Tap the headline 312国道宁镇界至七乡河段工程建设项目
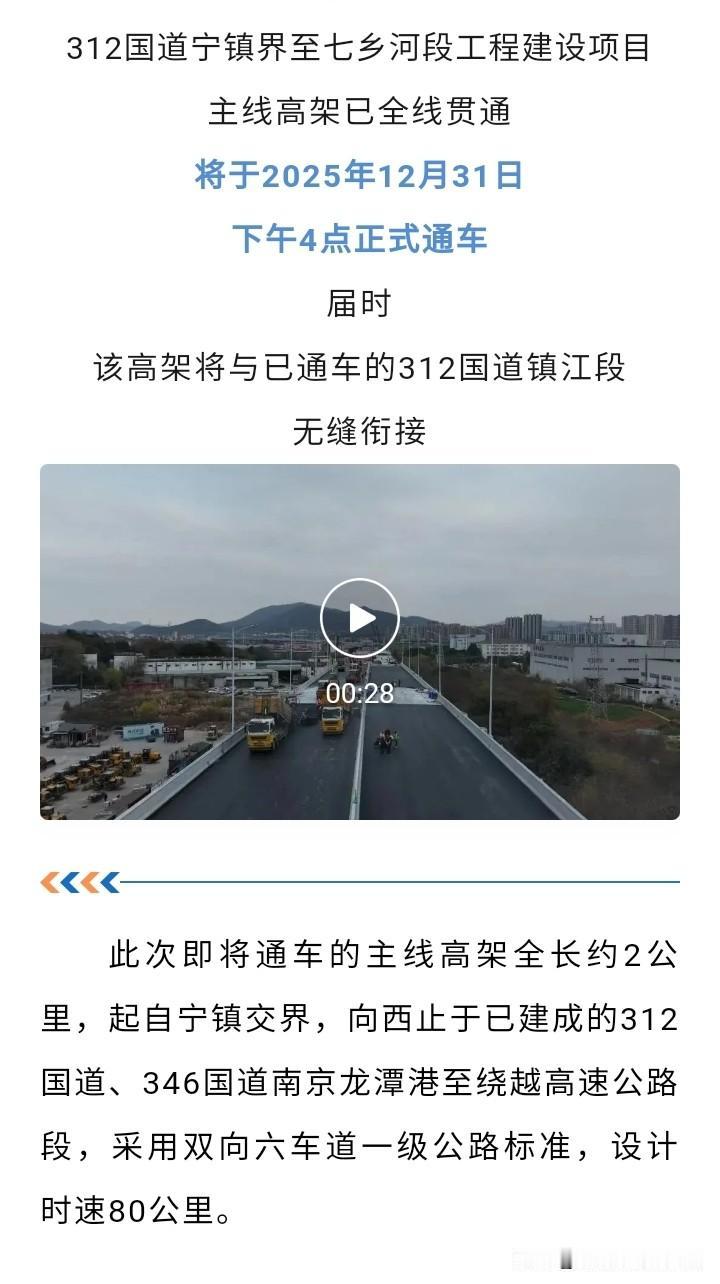 coord(360,47)
